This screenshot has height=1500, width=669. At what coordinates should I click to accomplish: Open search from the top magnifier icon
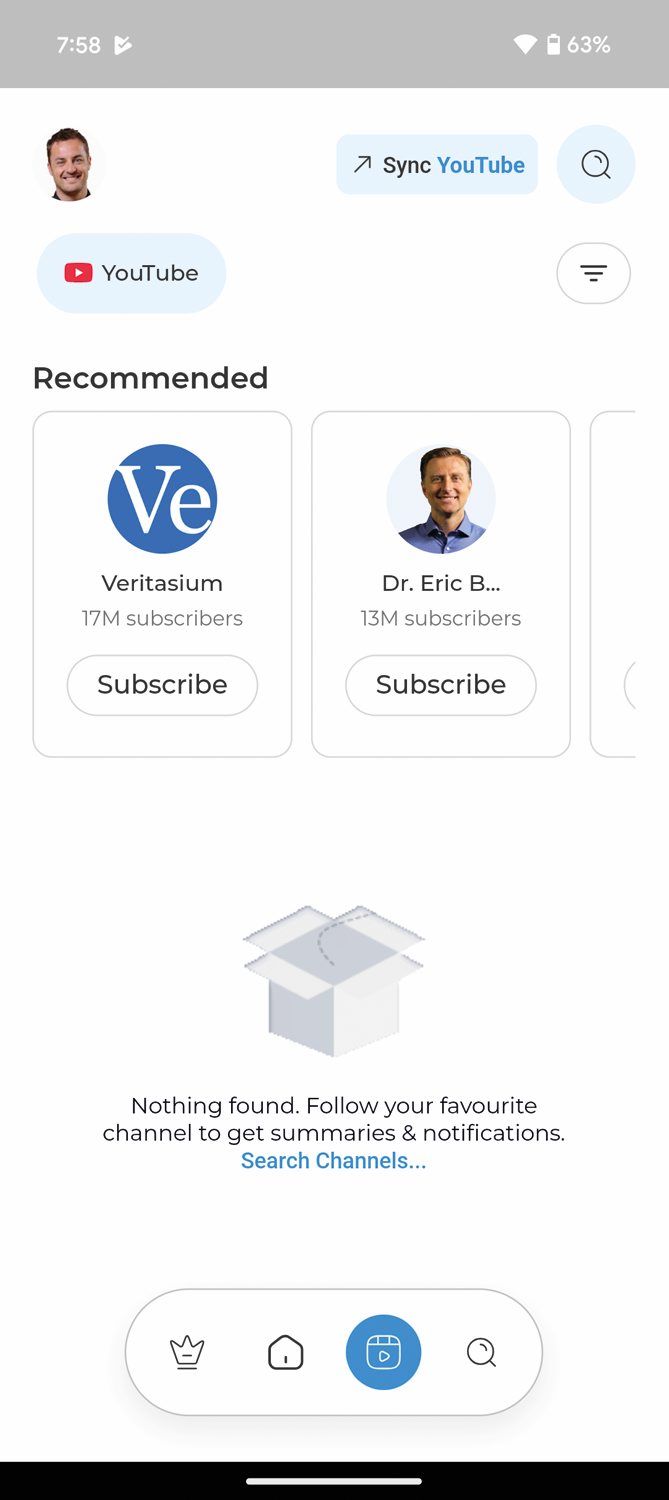(x=595, y=165)
